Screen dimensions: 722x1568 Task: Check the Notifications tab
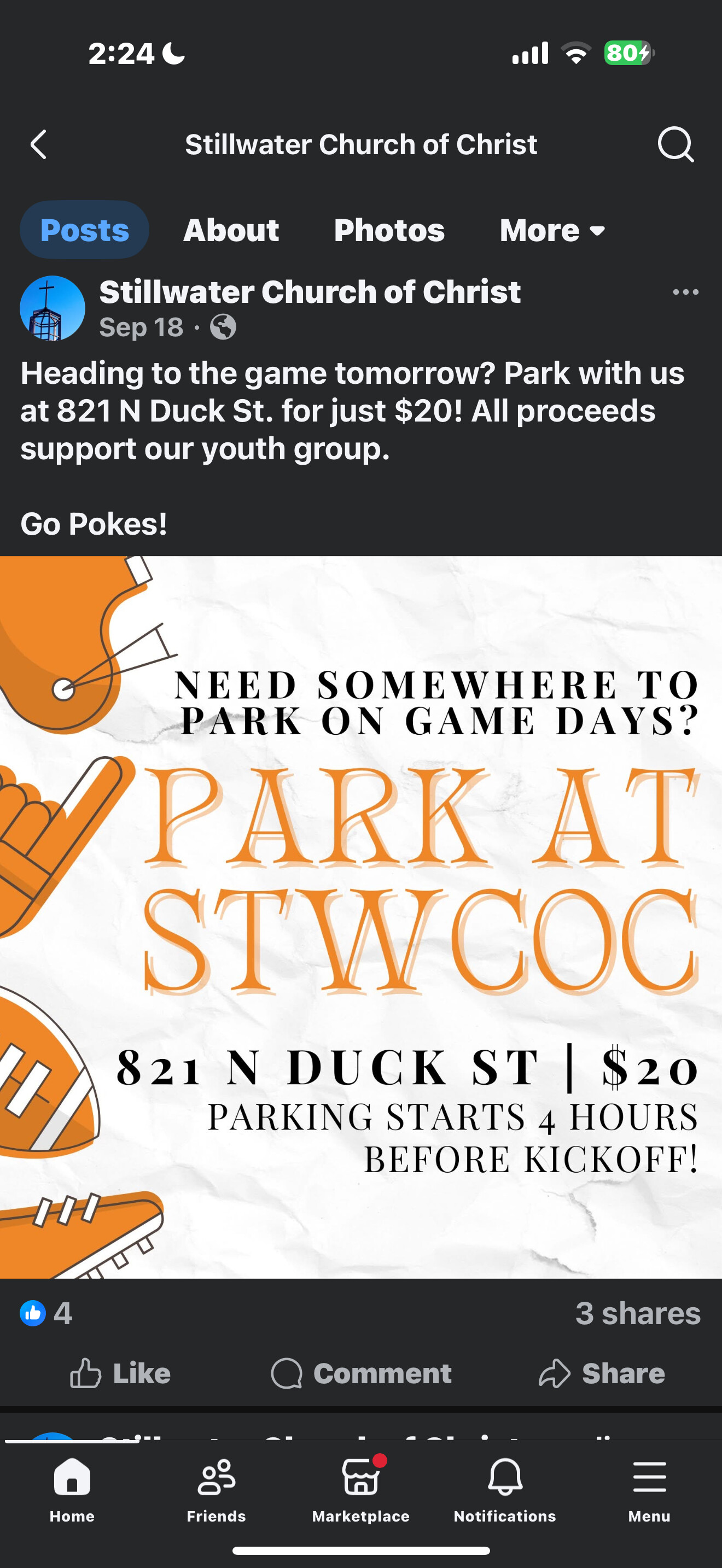point(505,1489)
